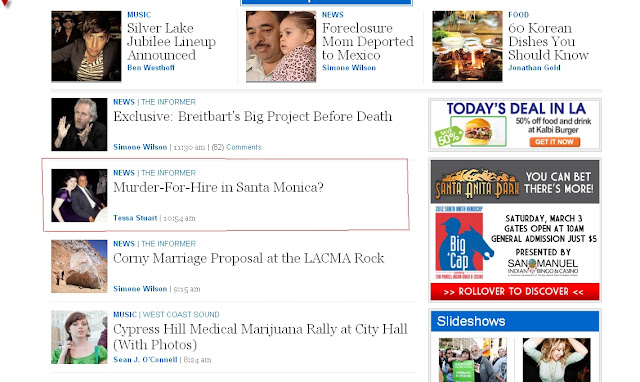Open the blonde woman slideshow thumbnail
This screenshot has width=640, height=382.
[556, 360]
